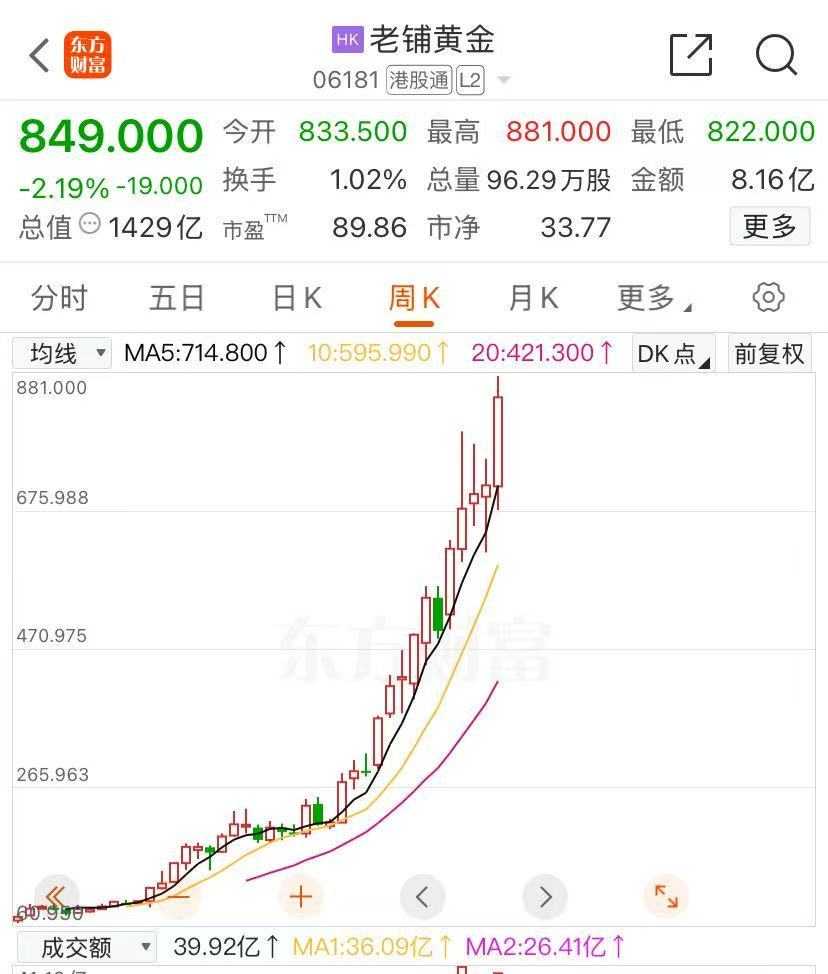Viewport: 828px width, 974px height.
Task: Tap the 更多 button under 金额
Action: 769,226
